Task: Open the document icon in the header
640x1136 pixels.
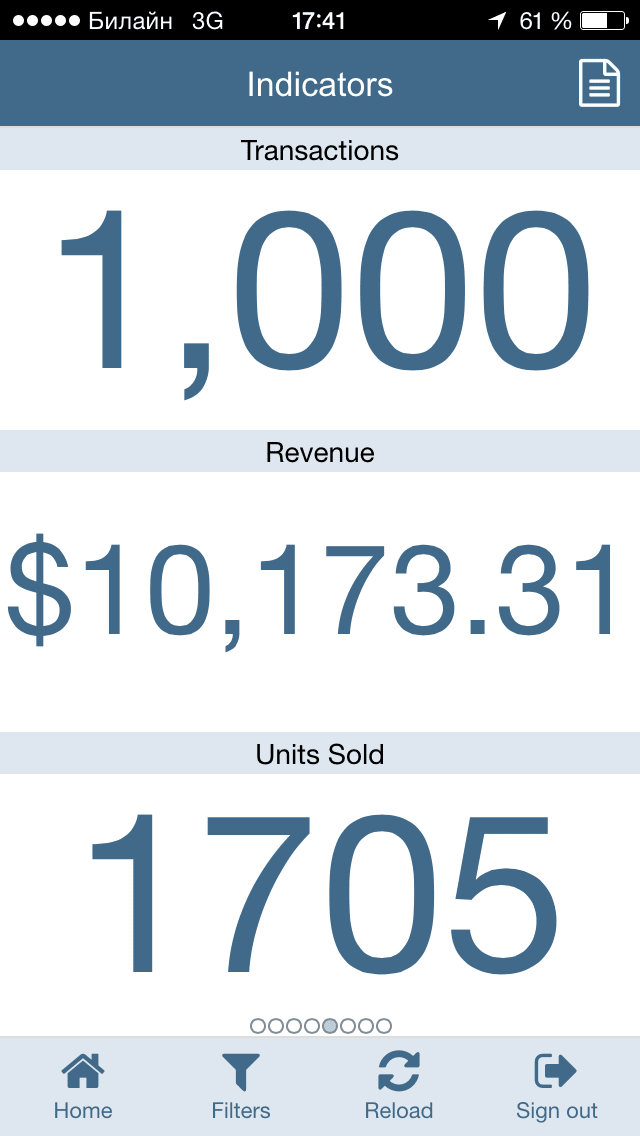Action: click(x=599, y=84)
